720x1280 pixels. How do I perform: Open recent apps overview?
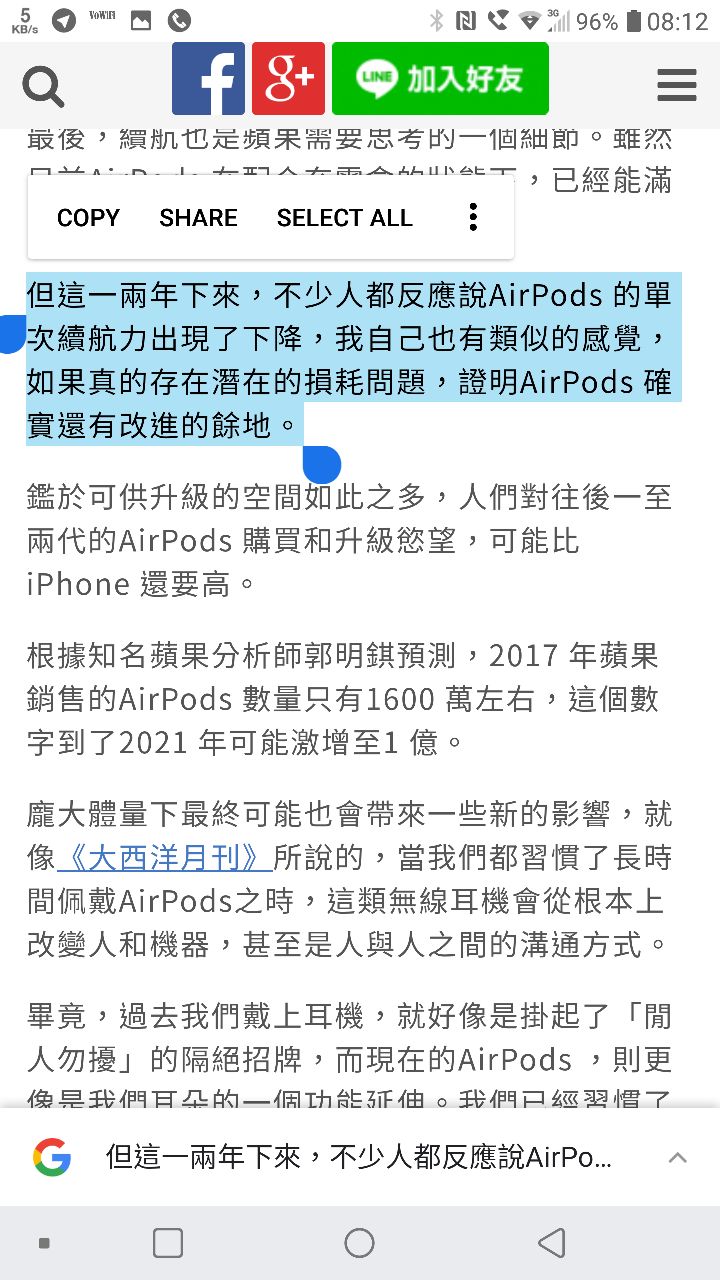(167, 1243)
